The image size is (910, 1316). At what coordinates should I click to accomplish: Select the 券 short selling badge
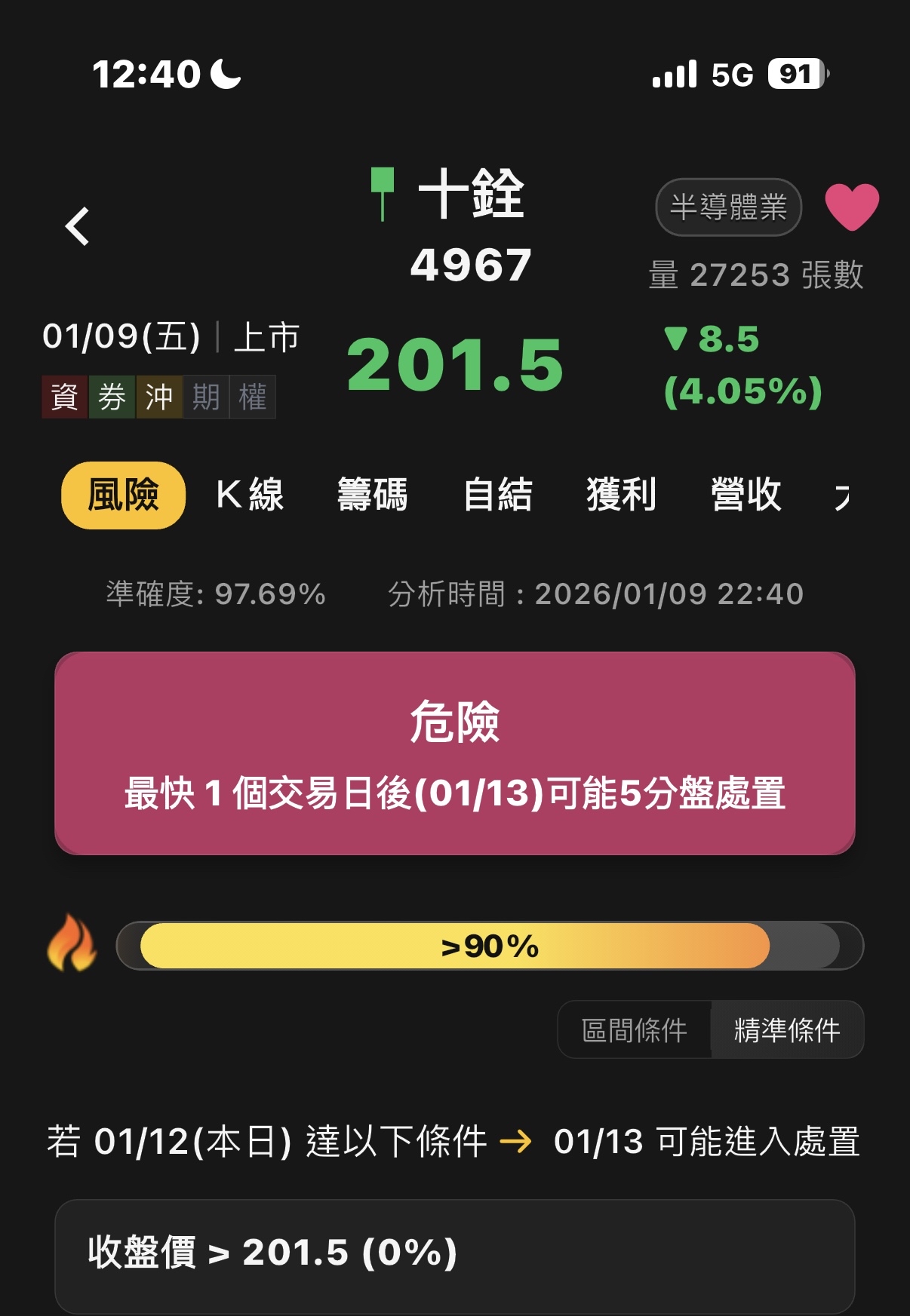112,395
